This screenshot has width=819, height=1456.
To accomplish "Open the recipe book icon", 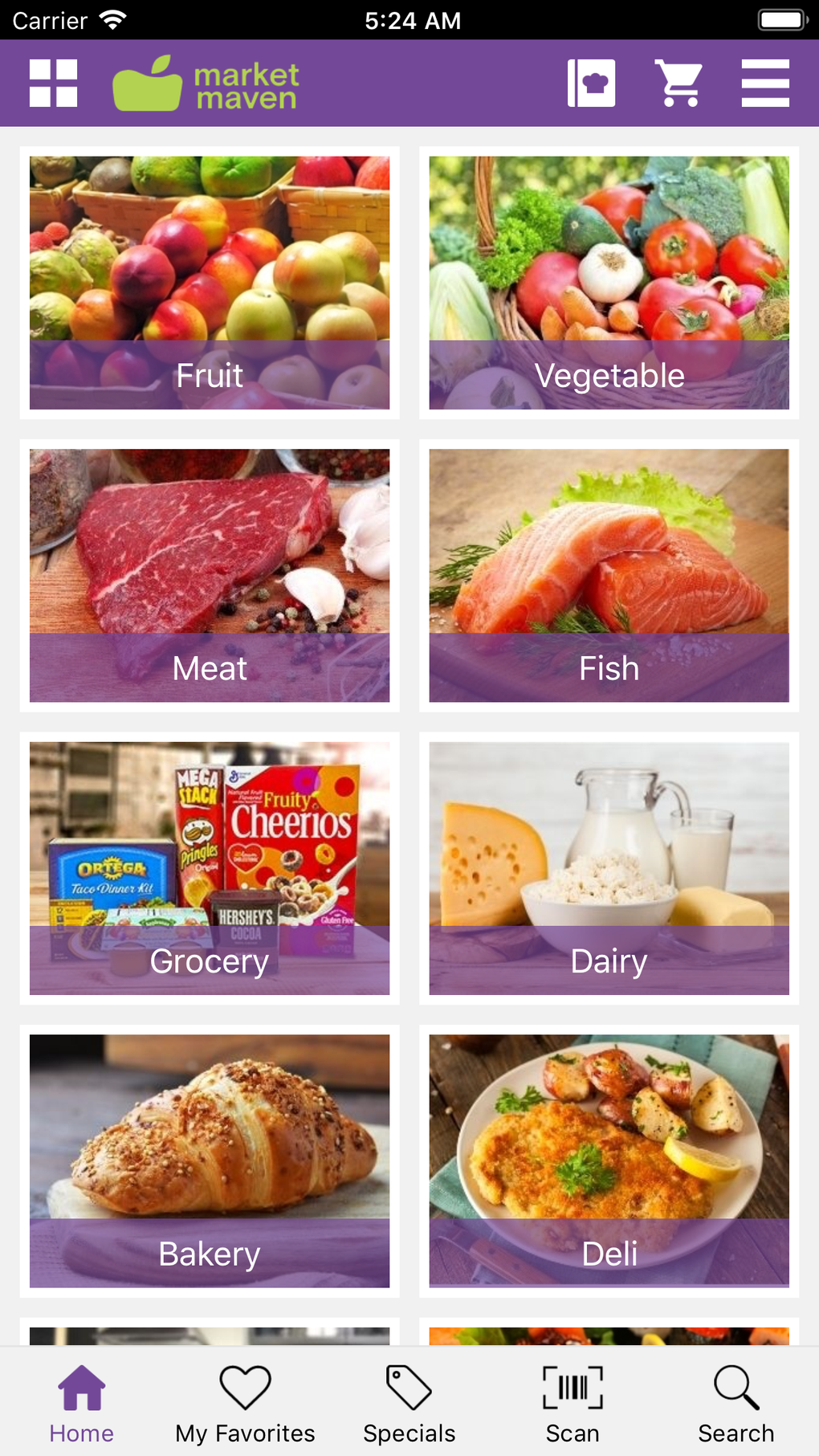I will [592, 84].
